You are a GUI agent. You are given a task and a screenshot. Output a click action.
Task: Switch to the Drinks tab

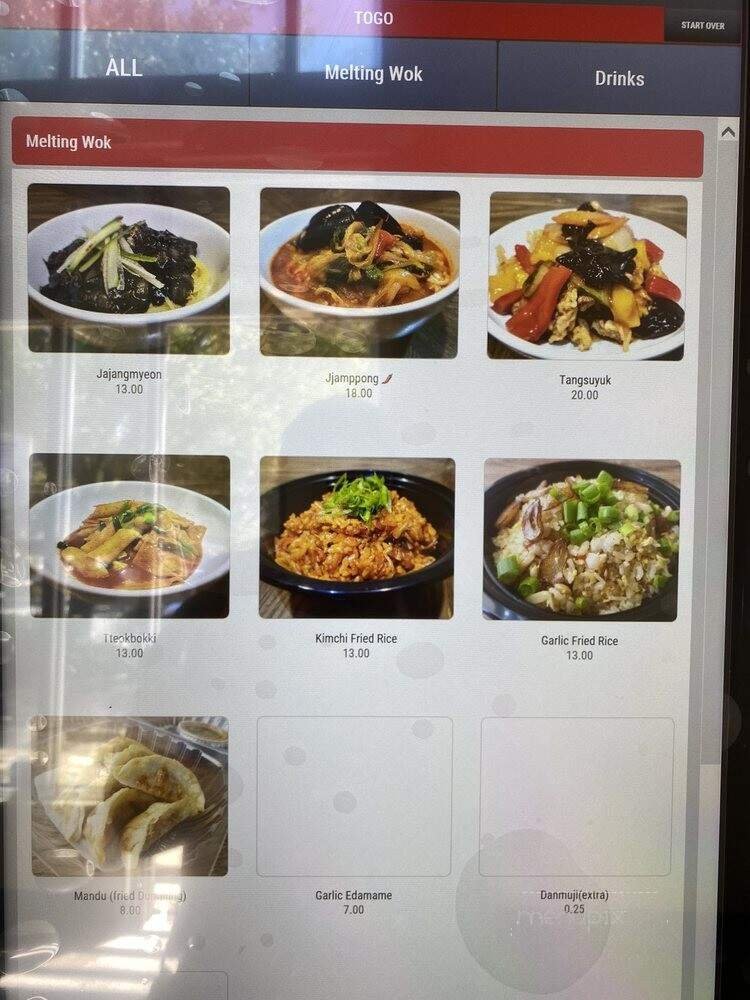(618, 79)
